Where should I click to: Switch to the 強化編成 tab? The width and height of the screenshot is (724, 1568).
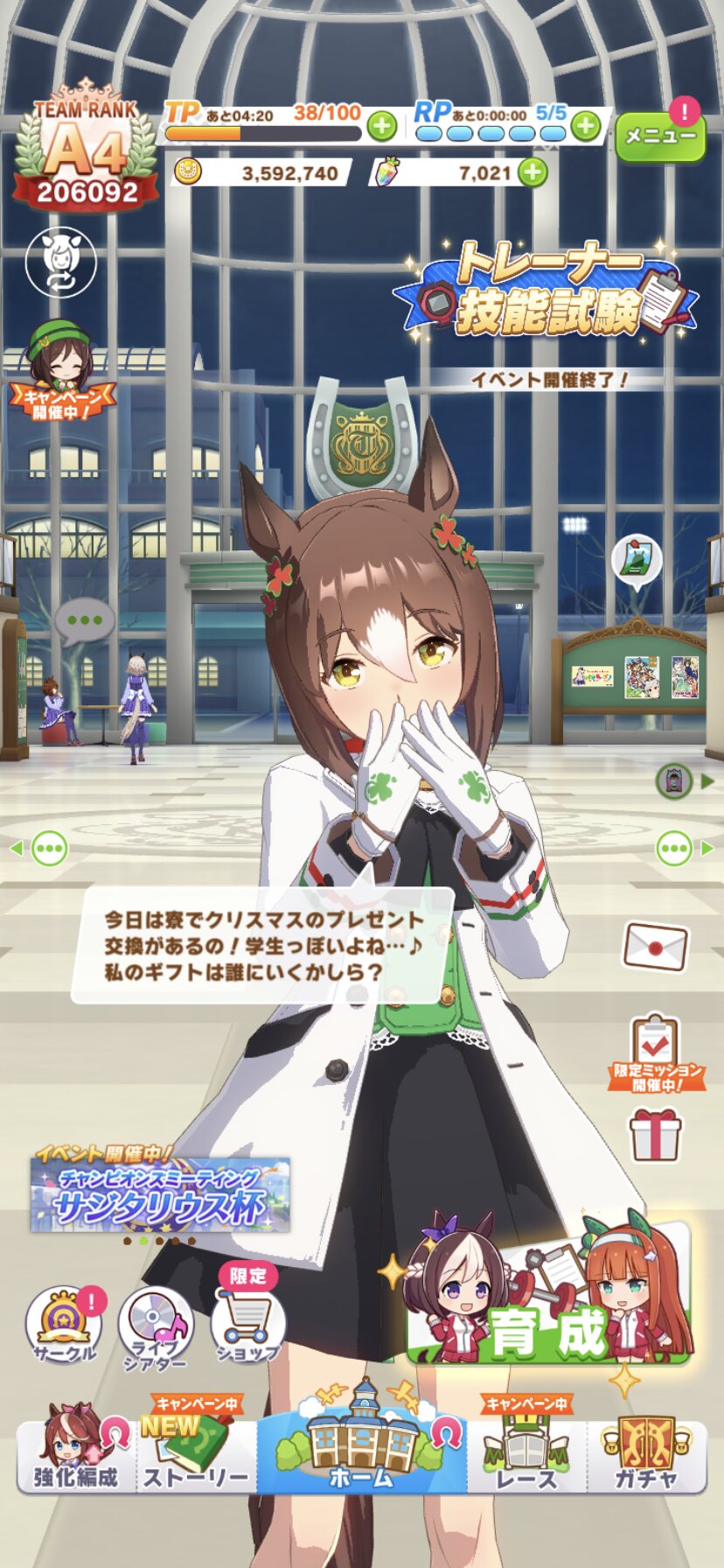tap(76, 1457)
